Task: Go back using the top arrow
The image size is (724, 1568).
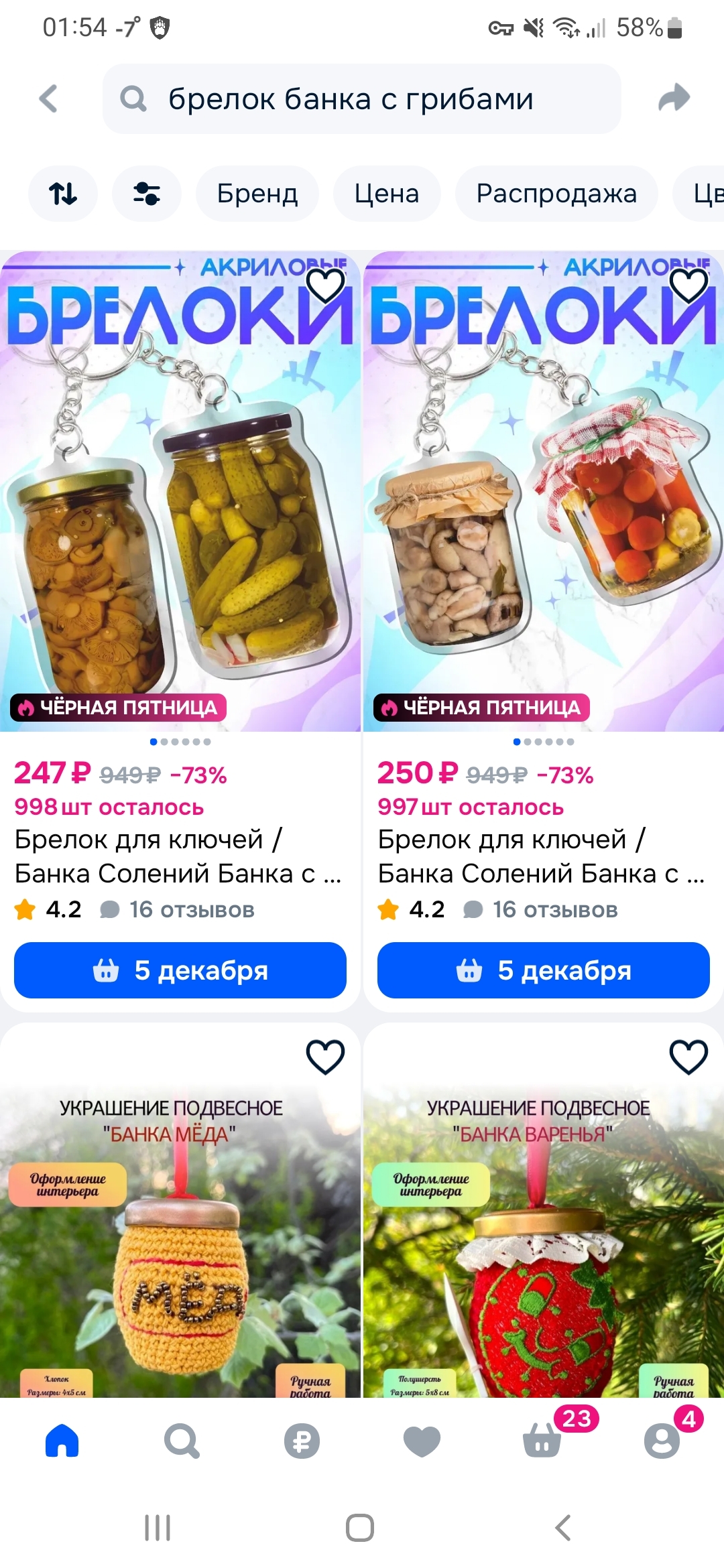Action: click(49, 99)
